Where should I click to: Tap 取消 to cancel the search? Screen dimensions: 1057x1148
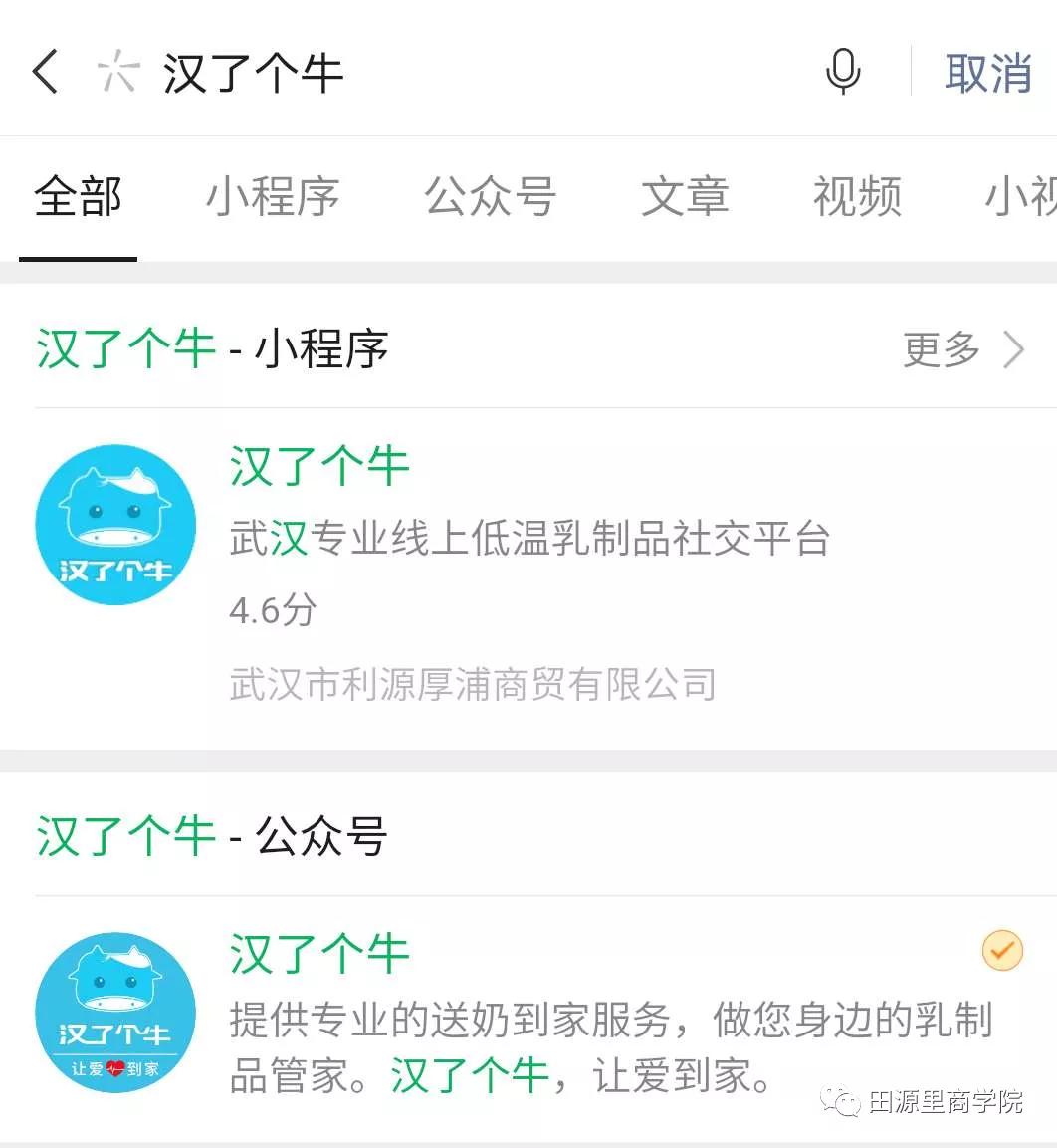pos(987,72)
